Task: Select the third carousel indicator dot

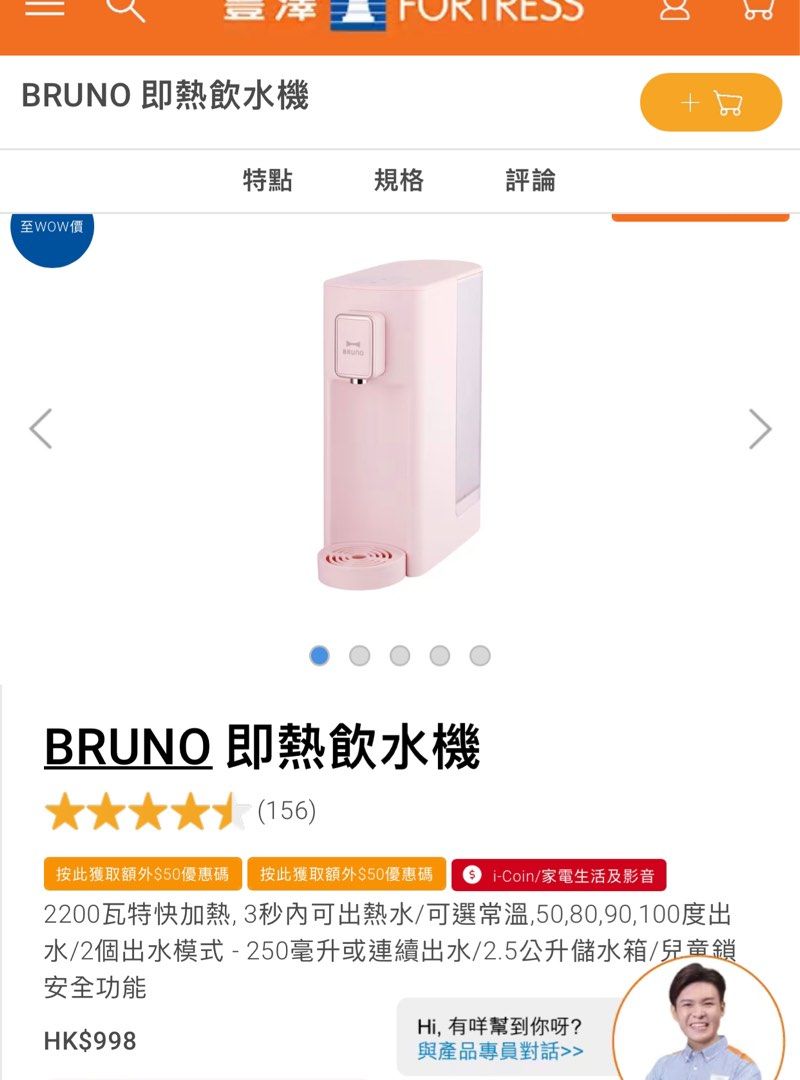Action: [400, 656]
